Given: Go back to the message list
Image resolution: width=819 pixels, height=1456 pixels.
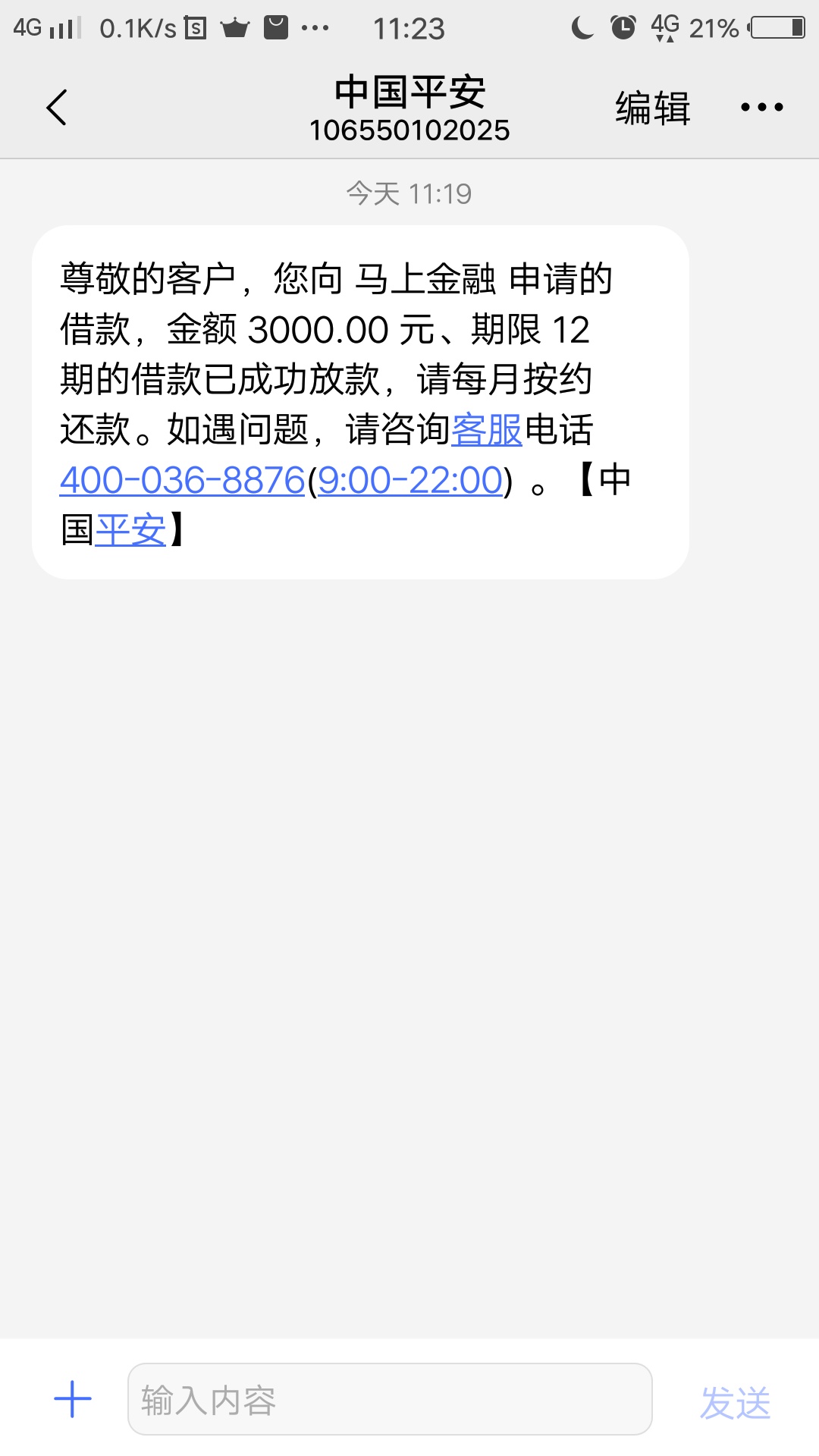Looking at the screenshot, I should tap(57, 108).
